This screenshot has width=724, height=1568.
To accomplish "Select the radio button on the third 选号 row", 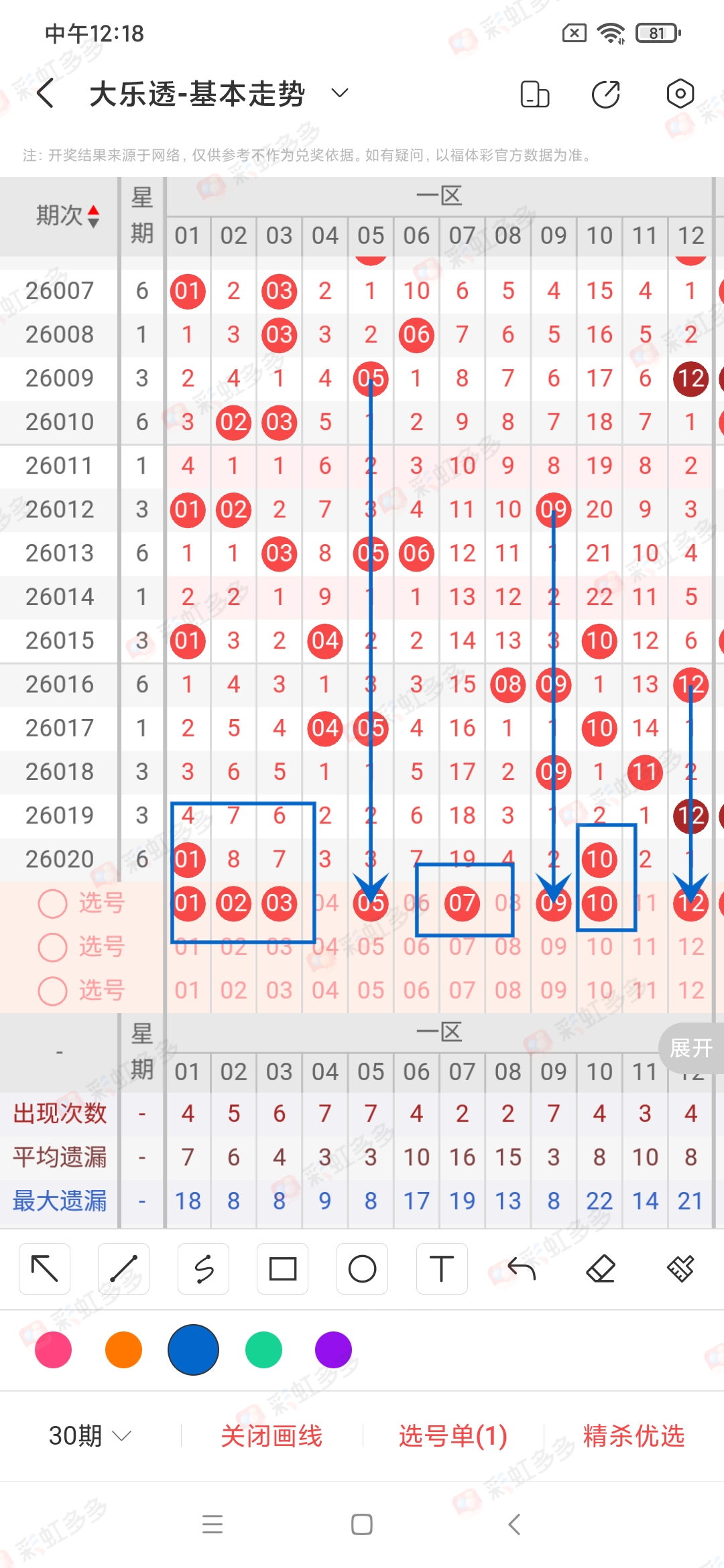I will coord(52,990).
